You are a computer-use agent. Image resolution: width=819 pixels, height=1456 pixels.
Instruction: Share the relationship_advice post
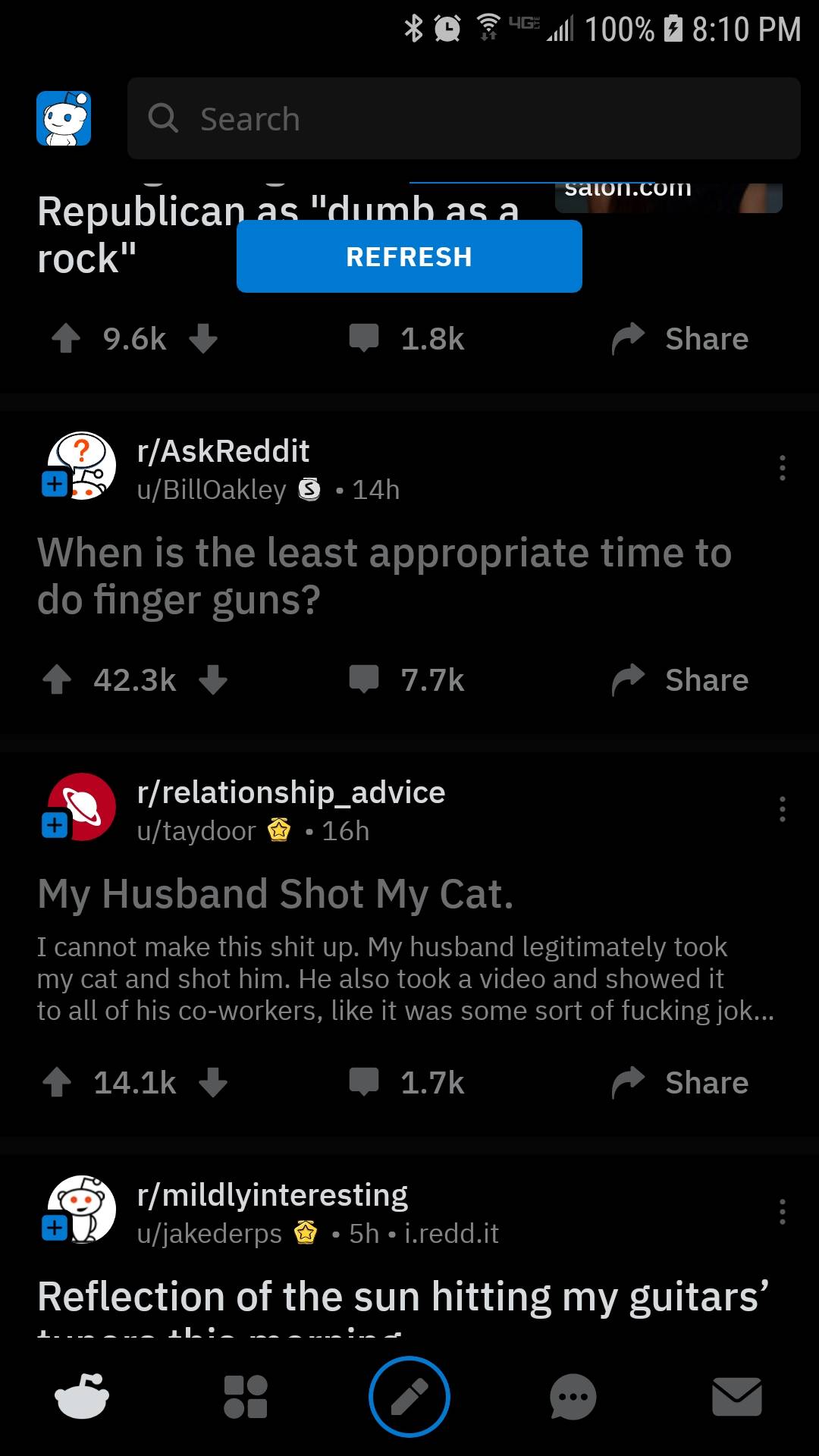[x=680, y=1083]
